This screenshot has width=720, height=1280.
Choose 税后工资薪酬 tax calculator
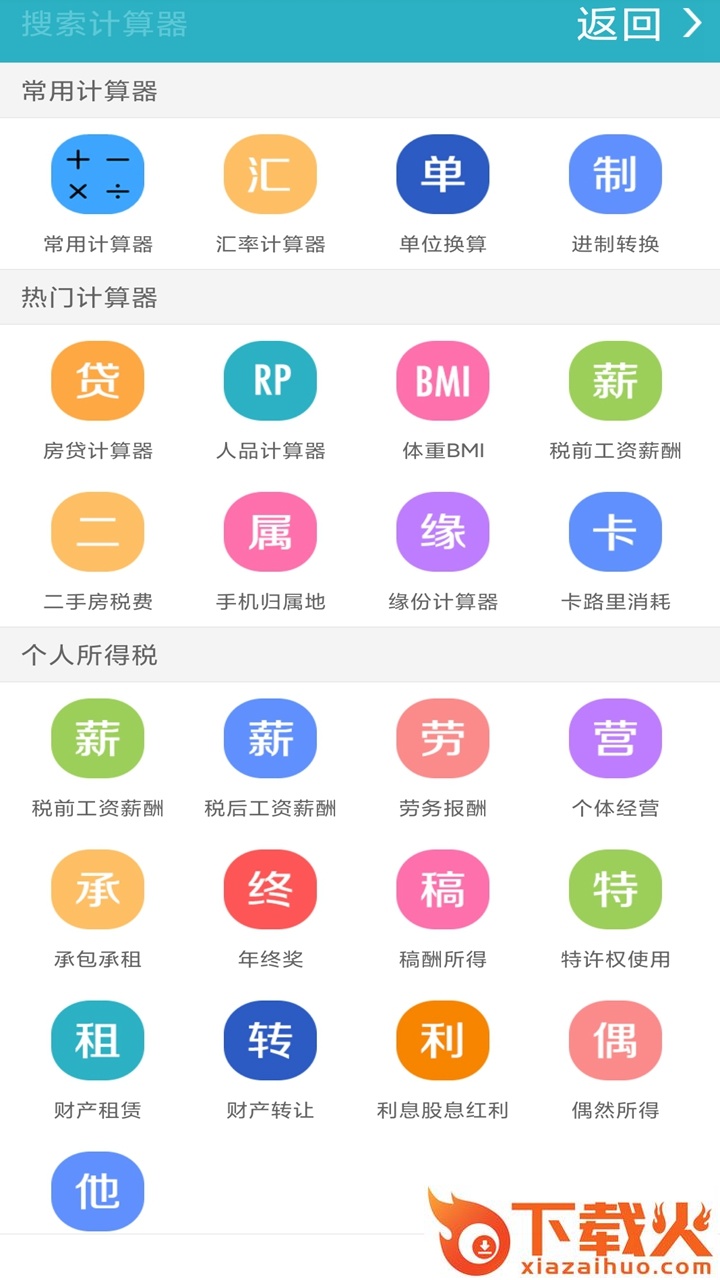pos(270,739)
